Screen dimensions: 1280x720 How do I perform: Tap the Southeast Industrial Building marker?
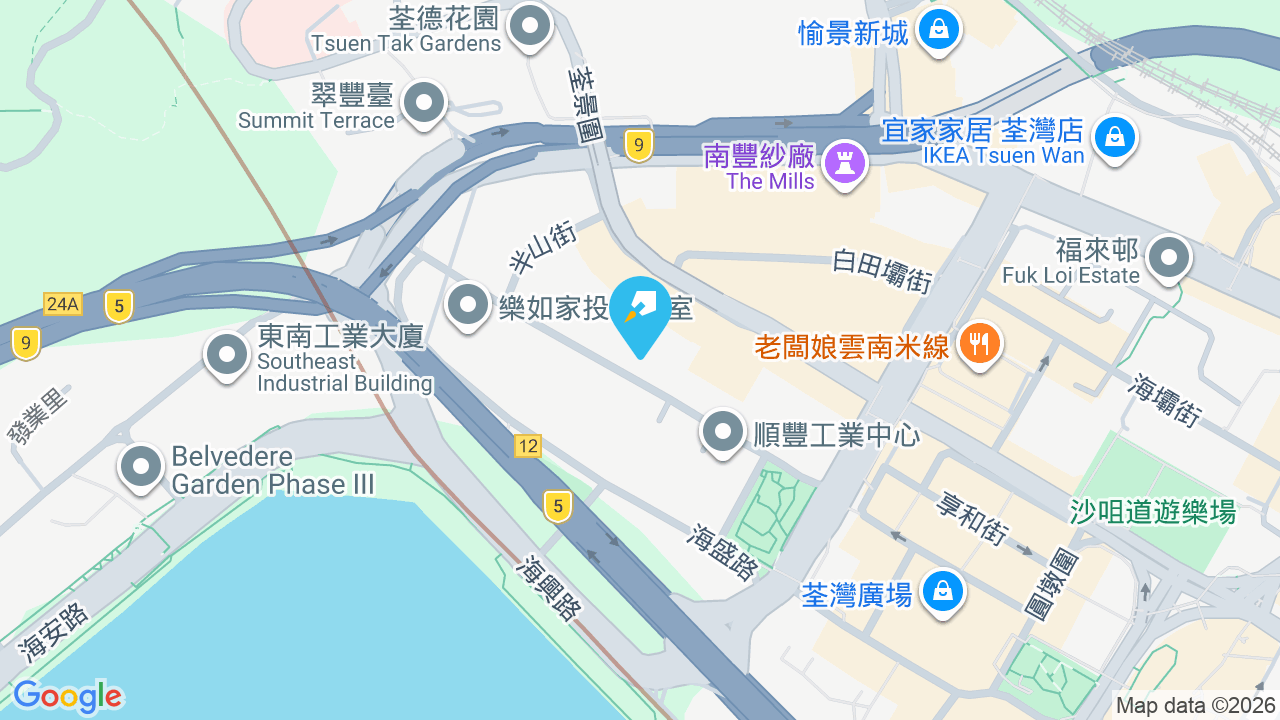point(227,356)
